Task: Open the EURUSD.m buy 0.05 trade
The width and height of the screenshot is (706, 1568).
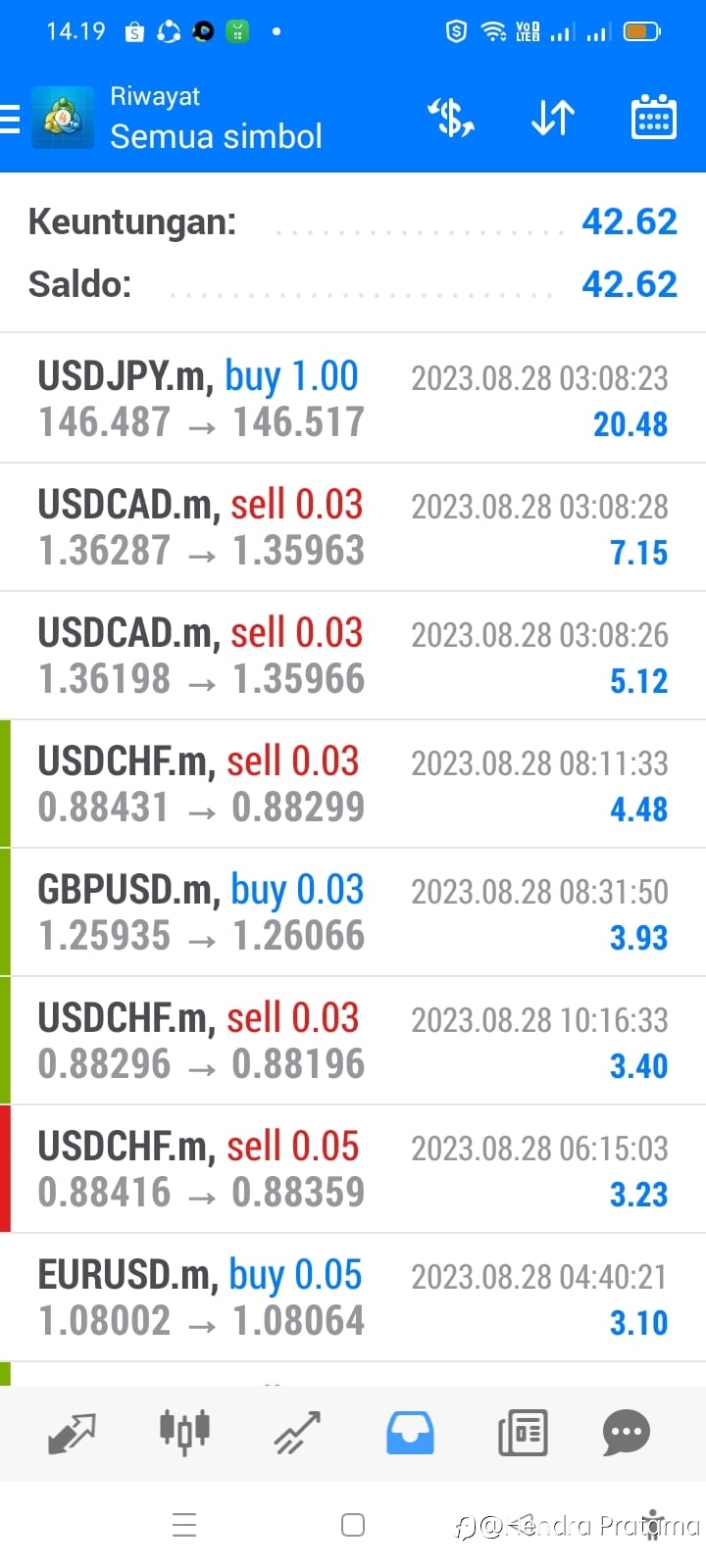Action: click(353, 1298)
